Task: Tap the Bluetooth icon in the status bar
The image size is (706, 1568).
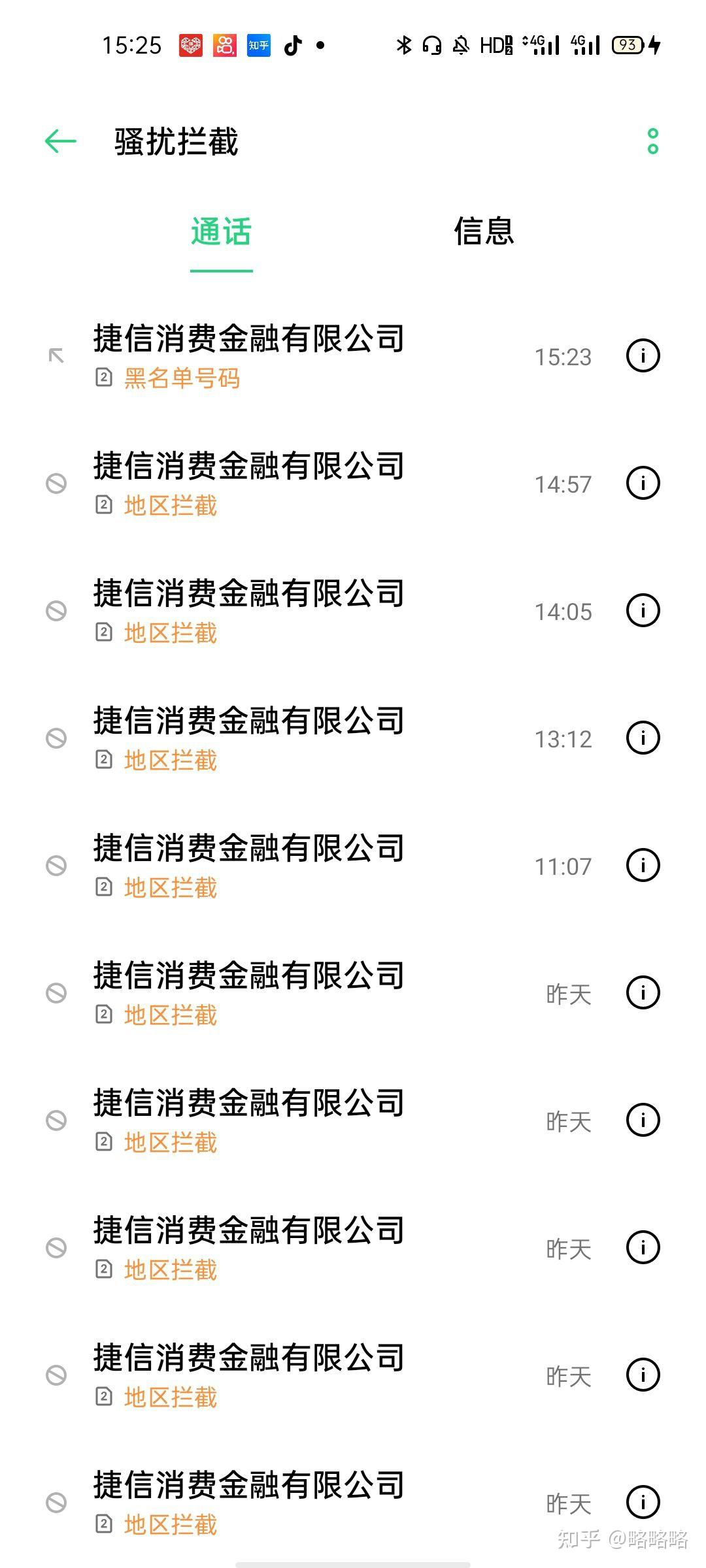Action: click(x=403, y=44)
